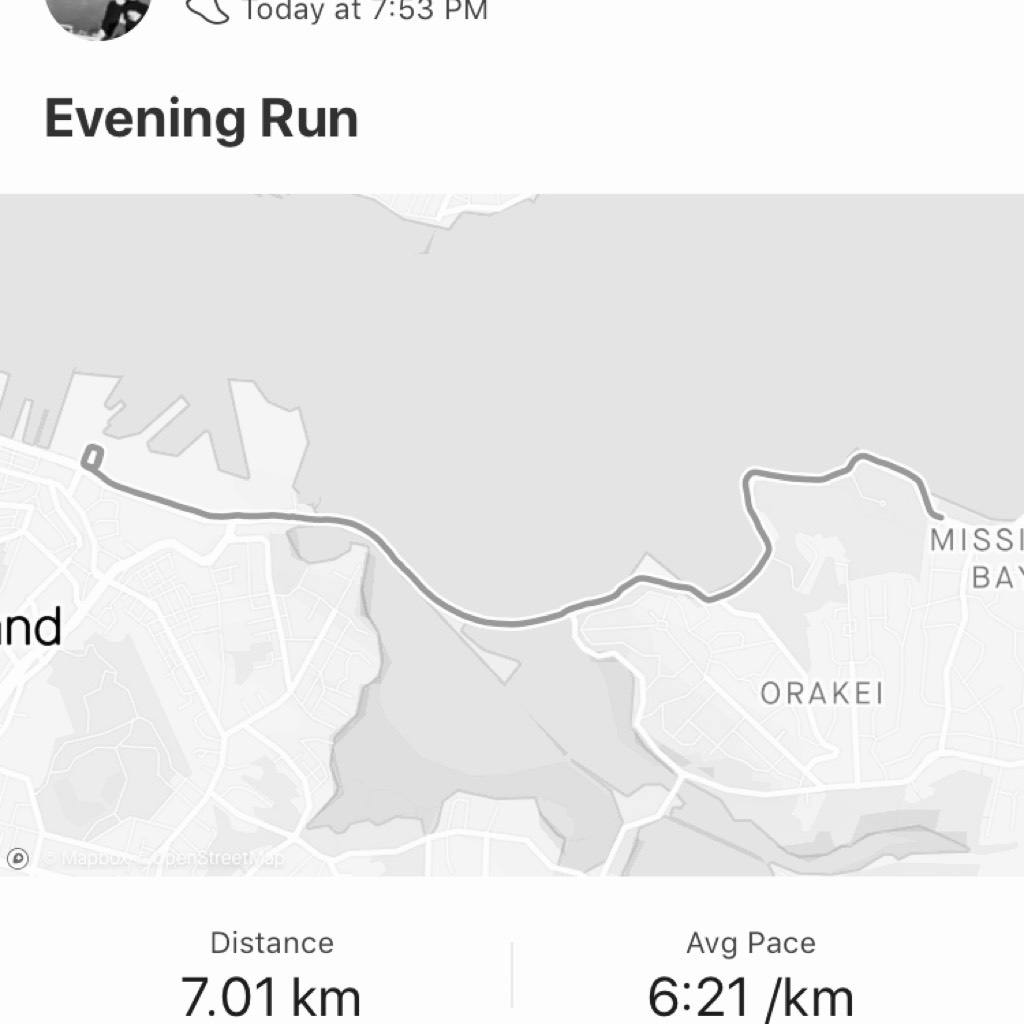1024x1024 pixels.
Task: Tap the Mapbox attribution info icon
Action: click(x=17, y=858)
